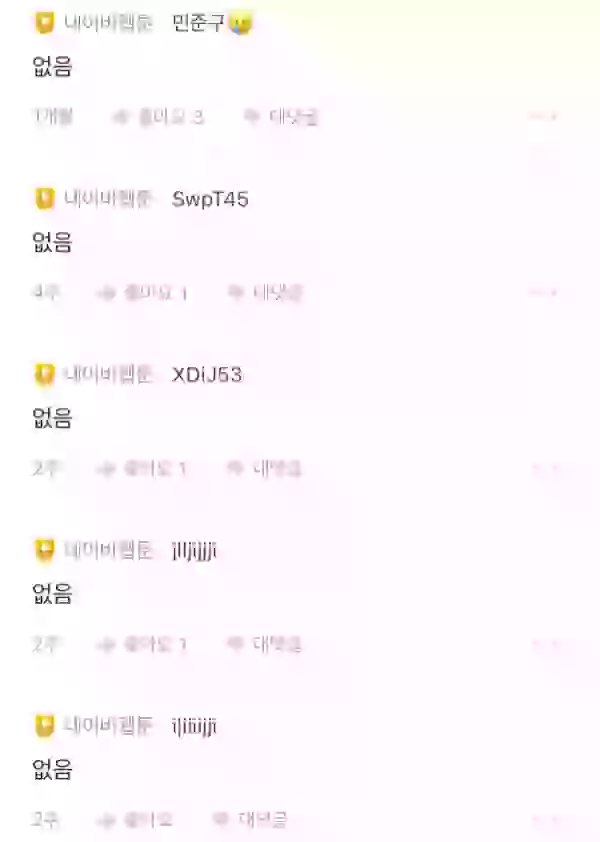This screenshot has width=600, height=842.
Task: Like 민준구's comment
Action: click(158, 117)
